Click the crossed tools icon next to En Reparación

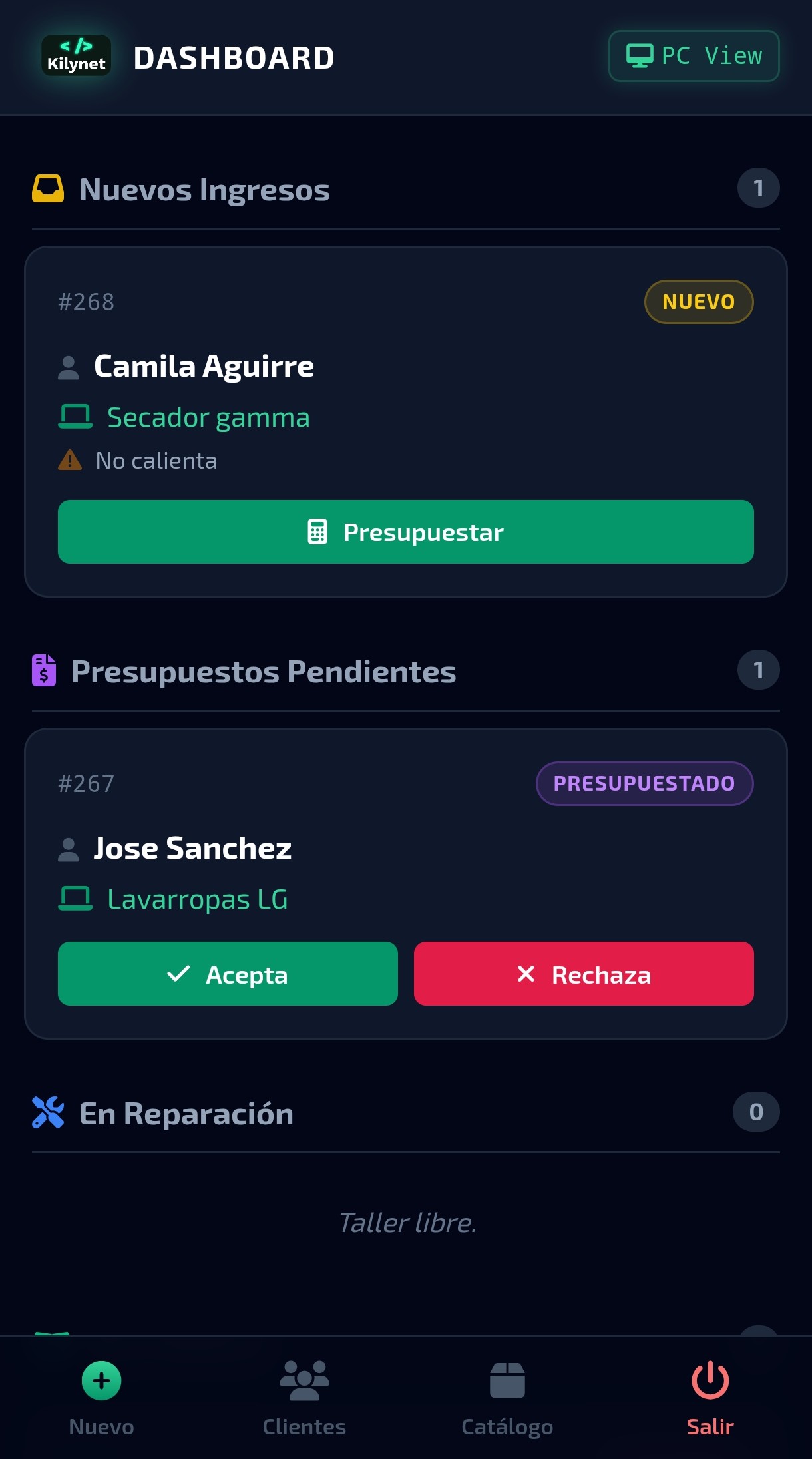tap(47, 1111)
